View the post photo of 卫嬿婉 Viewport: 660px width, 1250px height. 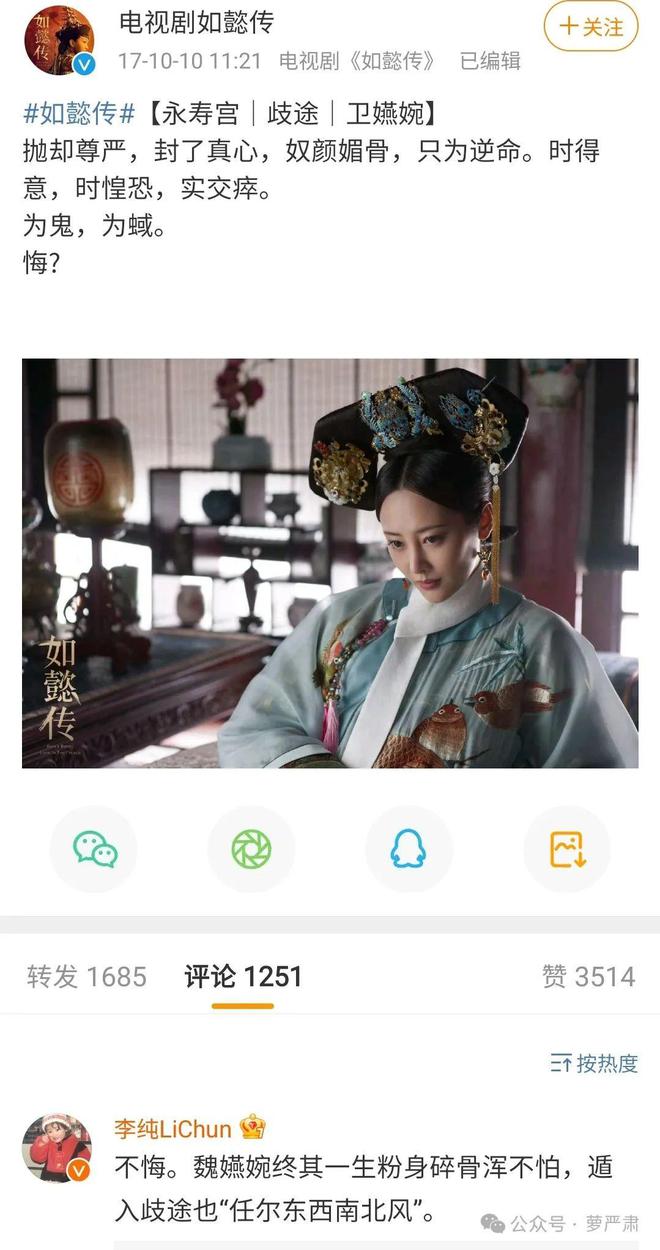[330, 563]
